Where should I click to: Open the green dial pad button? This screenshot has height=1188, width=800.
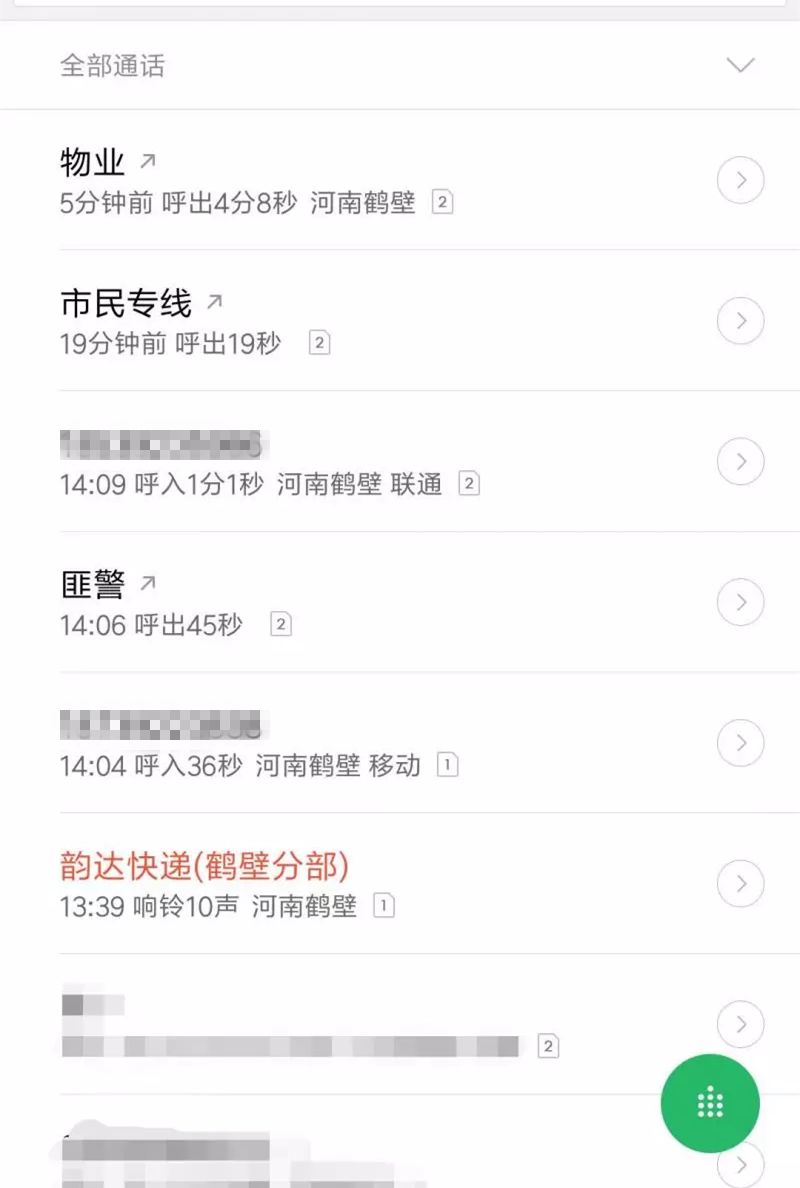(x=710, y=1102)
